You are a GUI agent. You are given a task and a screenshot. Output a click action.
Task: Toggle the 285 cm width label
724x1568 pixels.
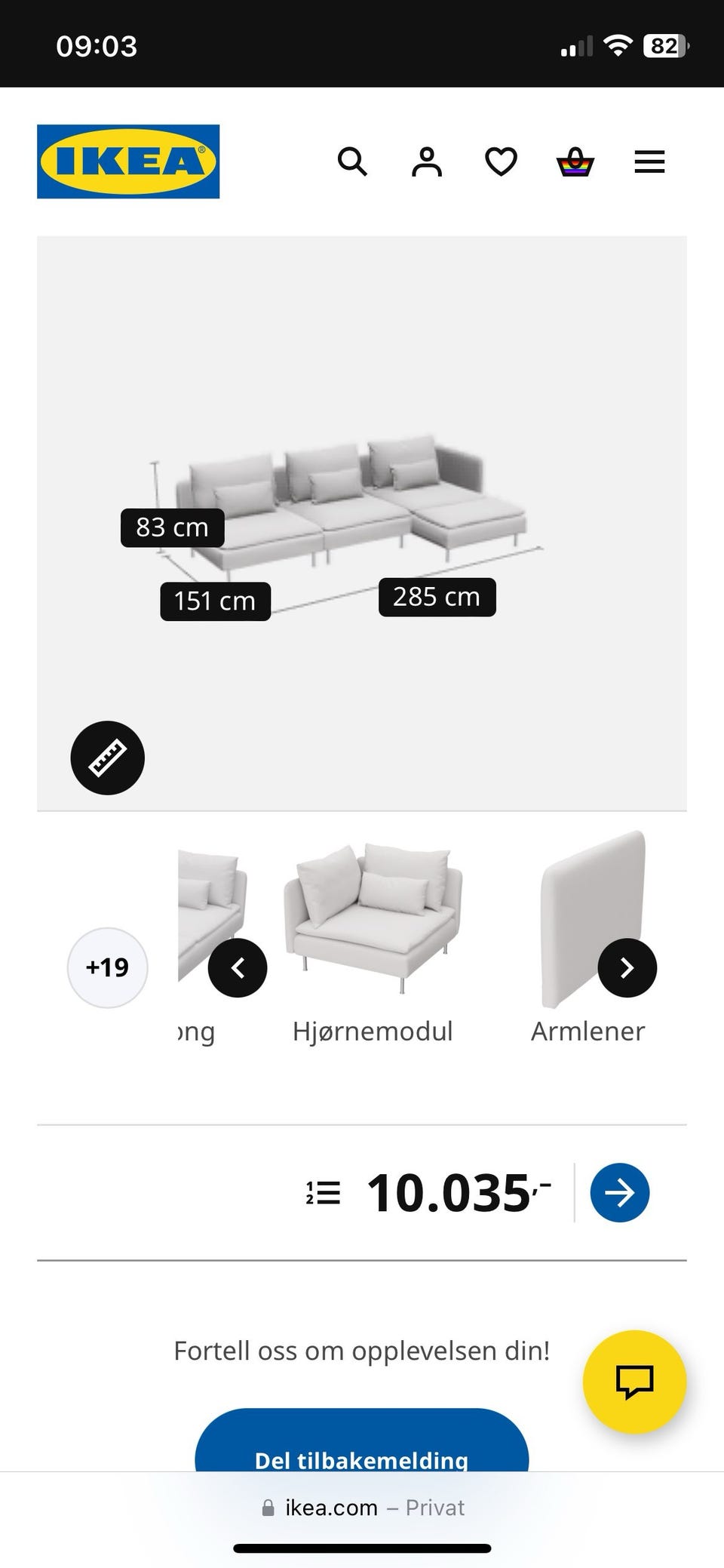pos(436,596)
